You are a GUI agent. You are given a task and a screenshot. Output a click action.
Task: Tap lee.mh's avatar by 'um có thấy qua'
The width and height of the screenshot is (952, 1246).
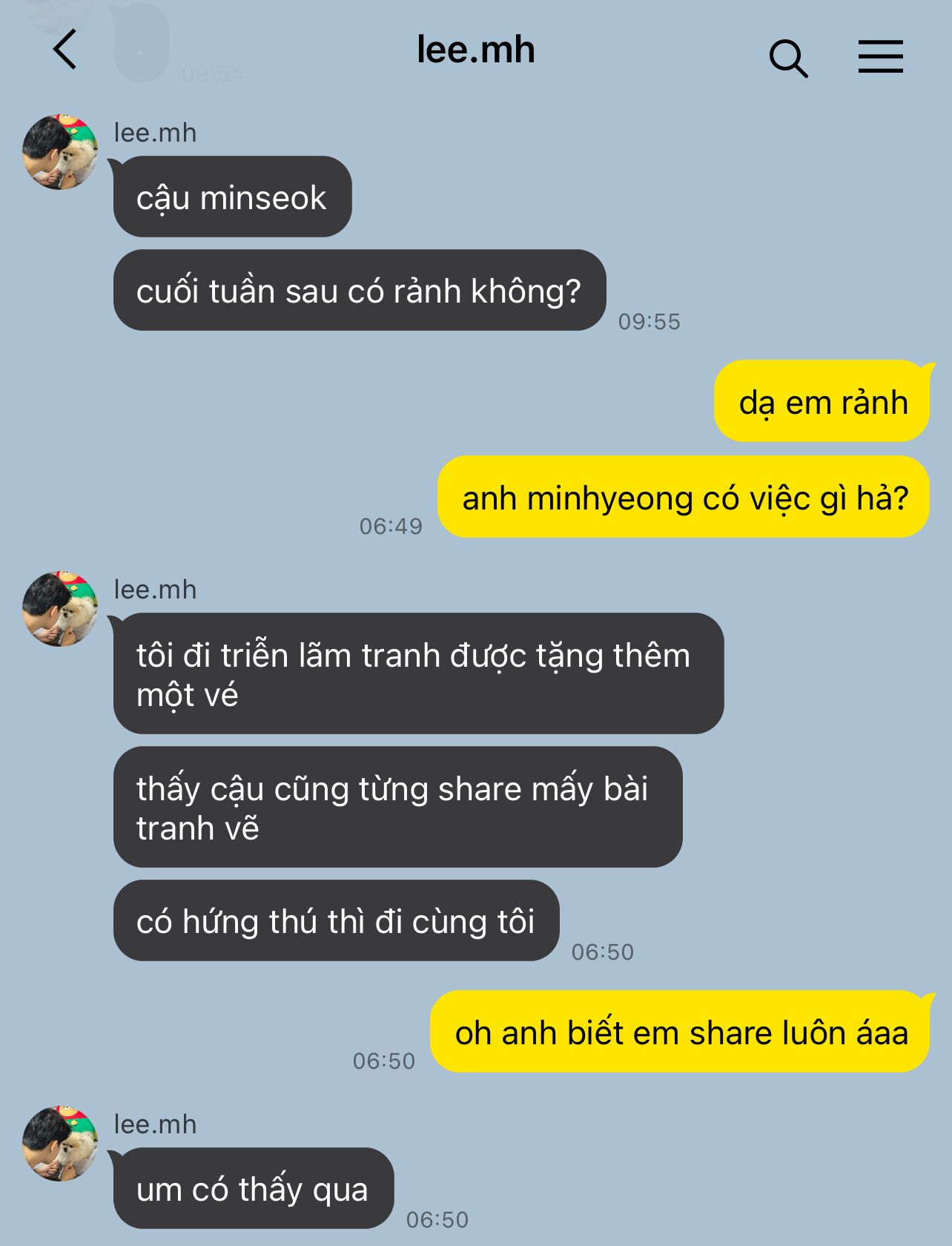[x=60, y=1144]
